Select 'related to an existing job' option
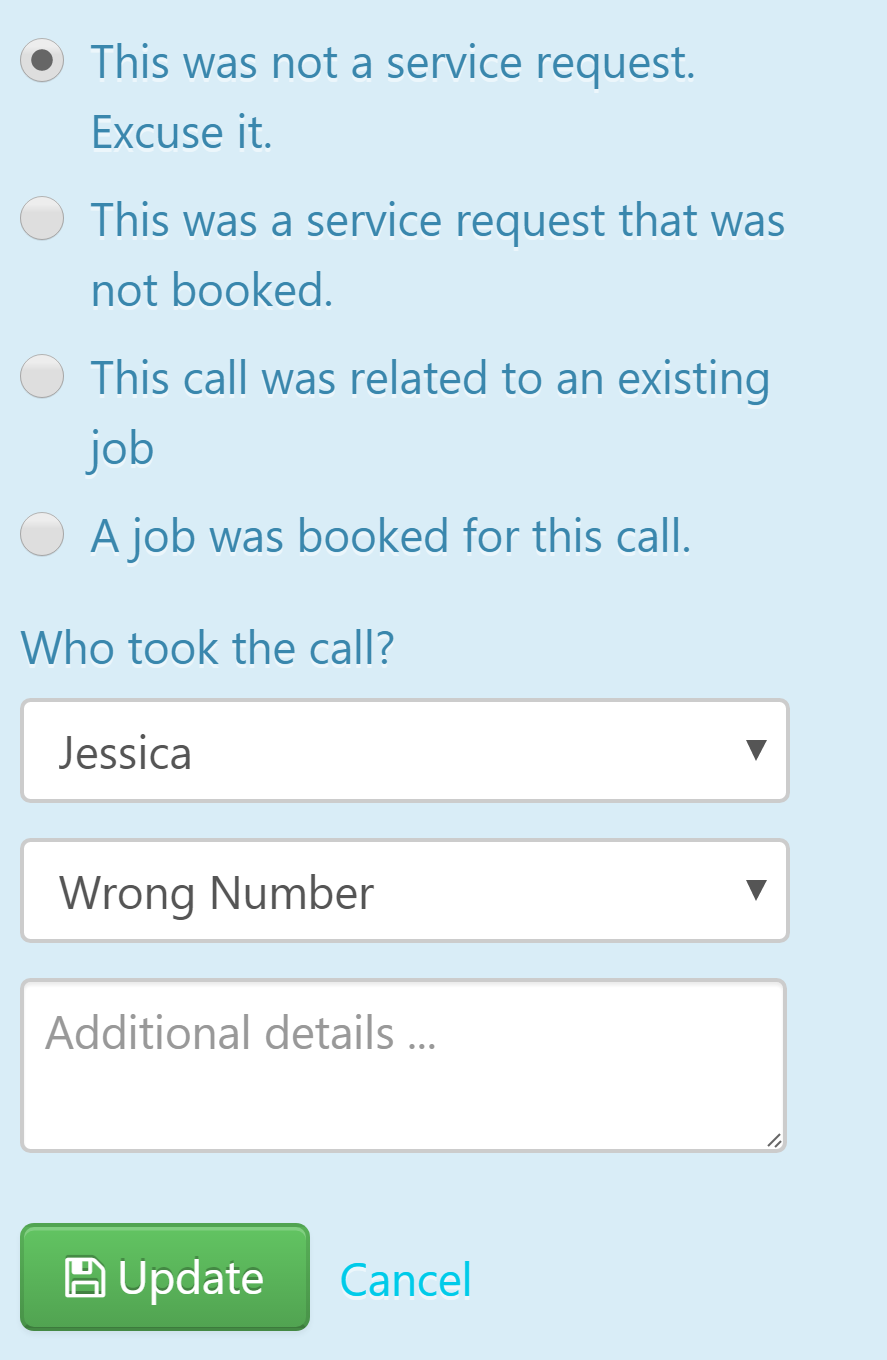 tap(43, 377)
